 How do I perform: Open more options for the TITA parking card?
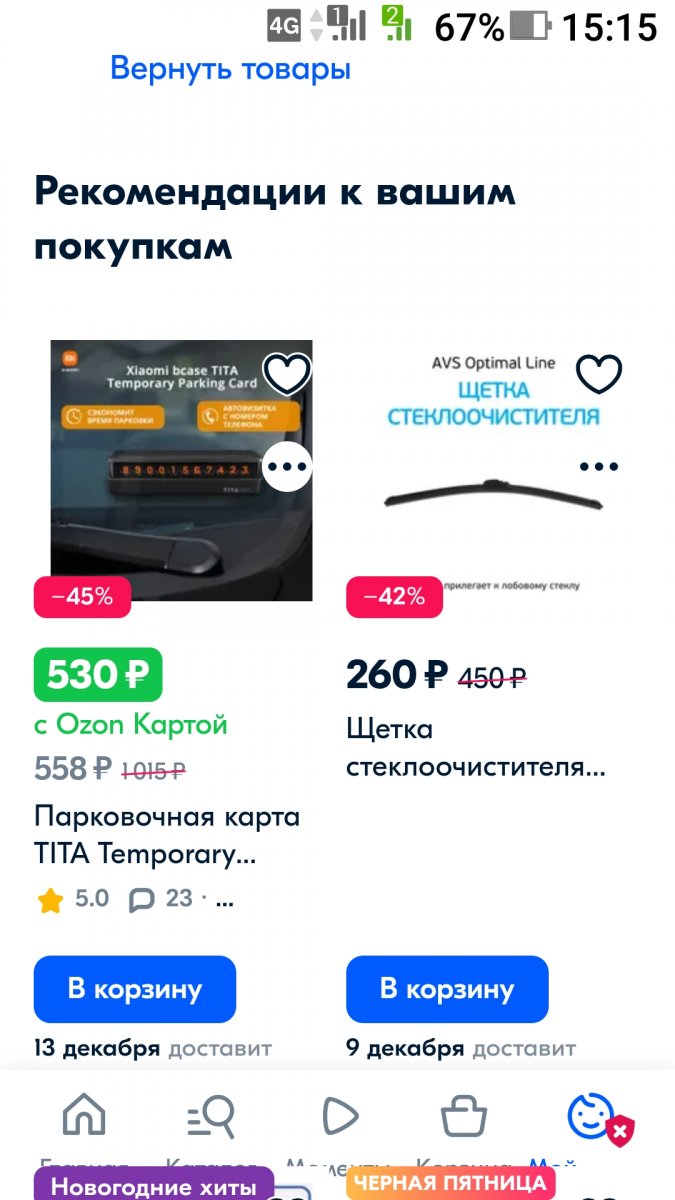click(287, 466)
